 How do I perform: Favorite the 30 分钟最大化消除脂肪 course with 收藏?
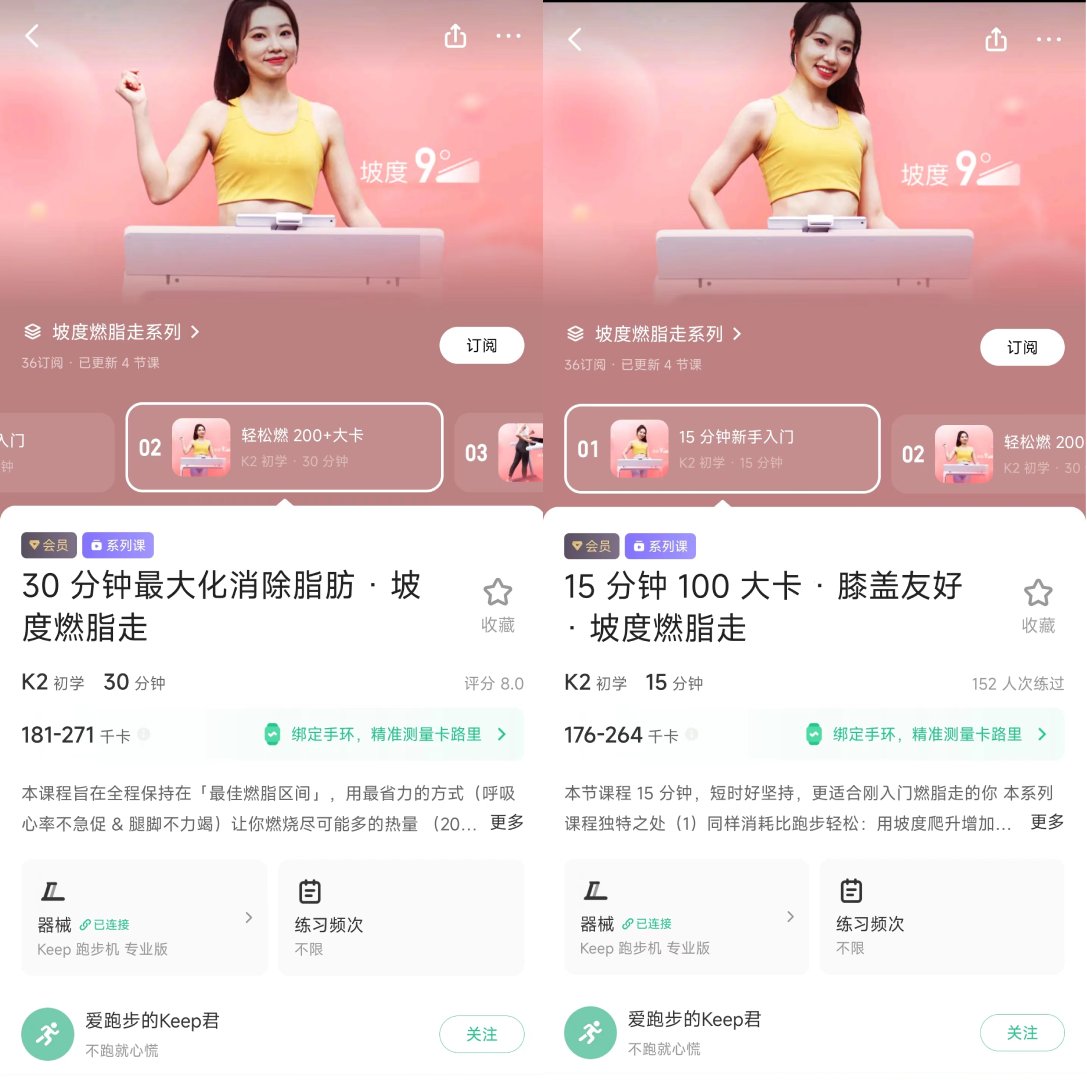click(x=497, y=606)
